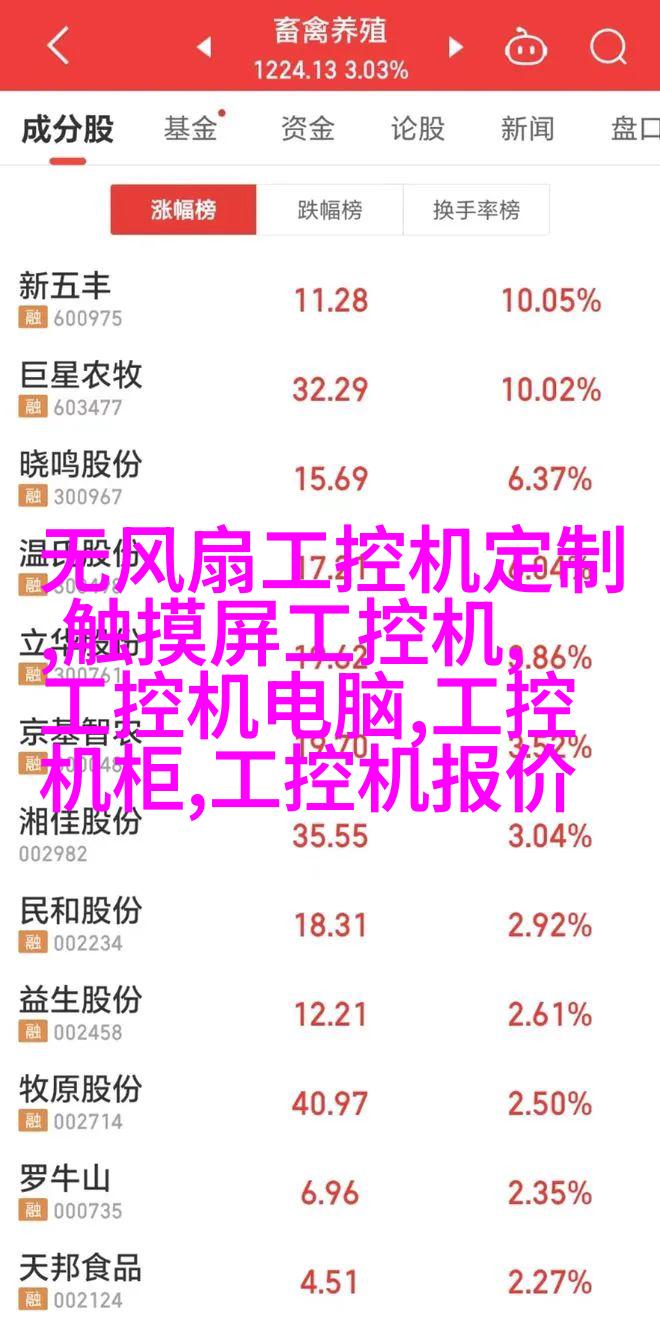660x1321 pixels.
Task: Open stock 民和股份 002234
Action: pyautogui.click(x=330, y=925)
